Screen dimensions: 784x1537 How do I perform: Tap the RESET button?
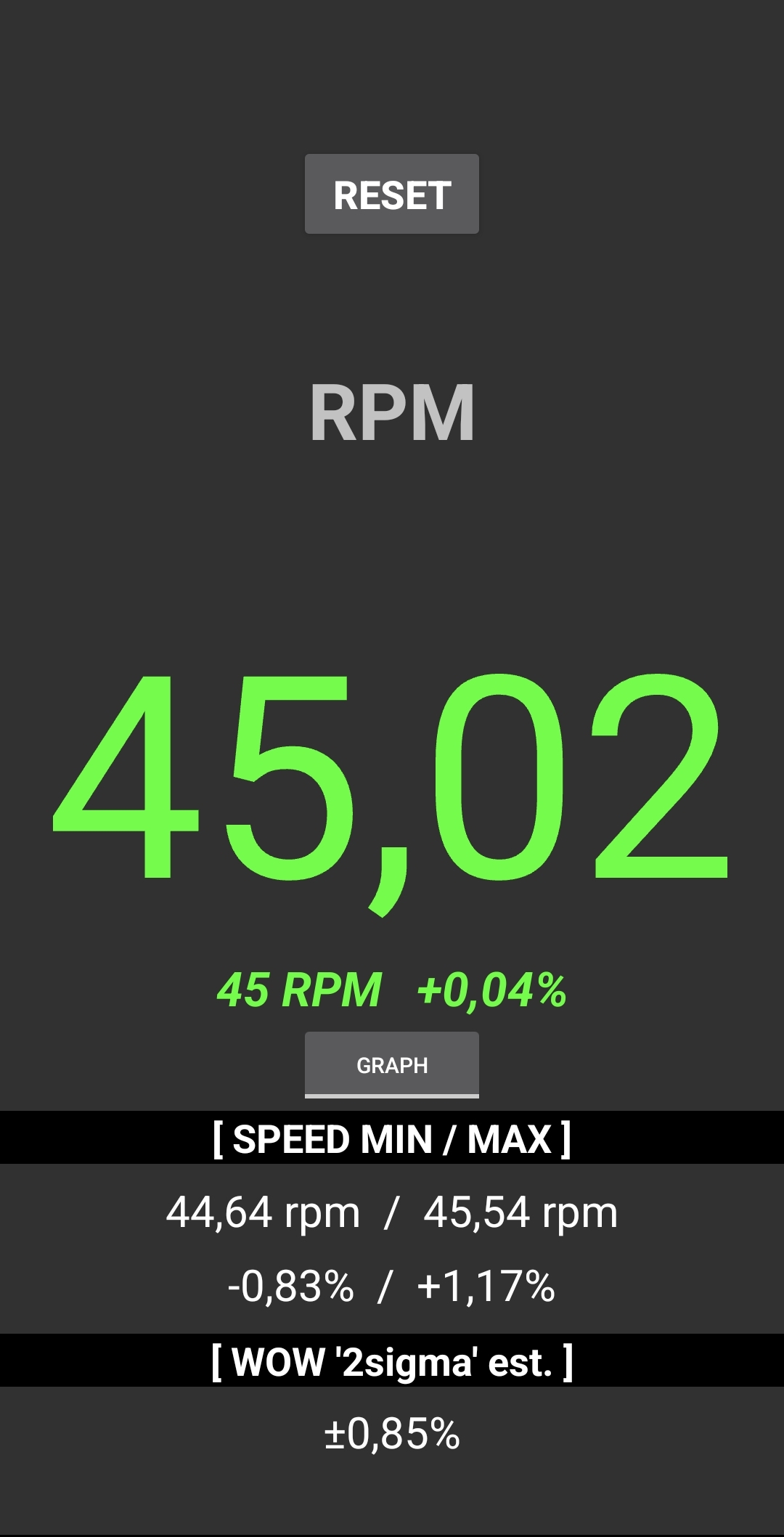click(x=392, y=195)
